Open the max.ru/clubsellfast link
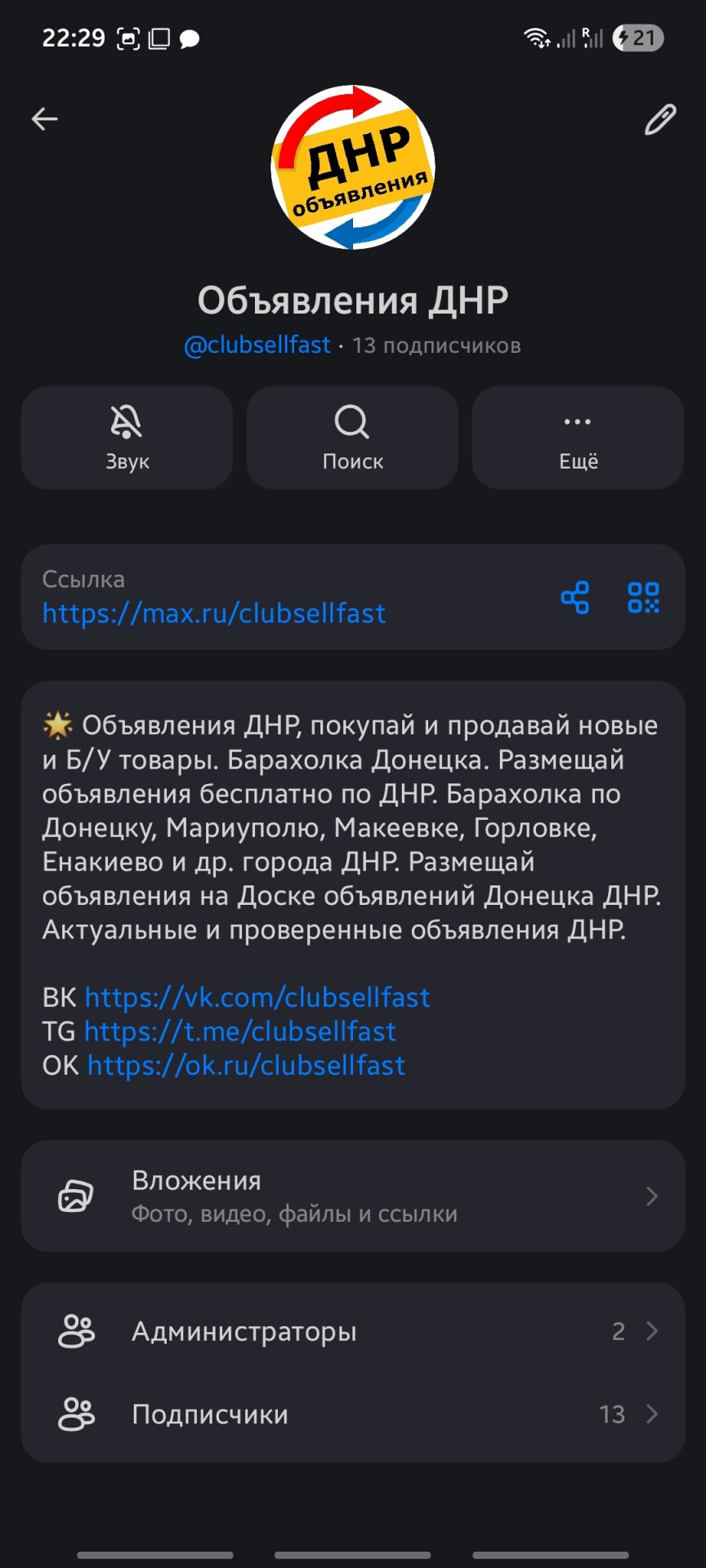Screen dimensions: 706x1568 pyautogui.click(x=214, y=613)
